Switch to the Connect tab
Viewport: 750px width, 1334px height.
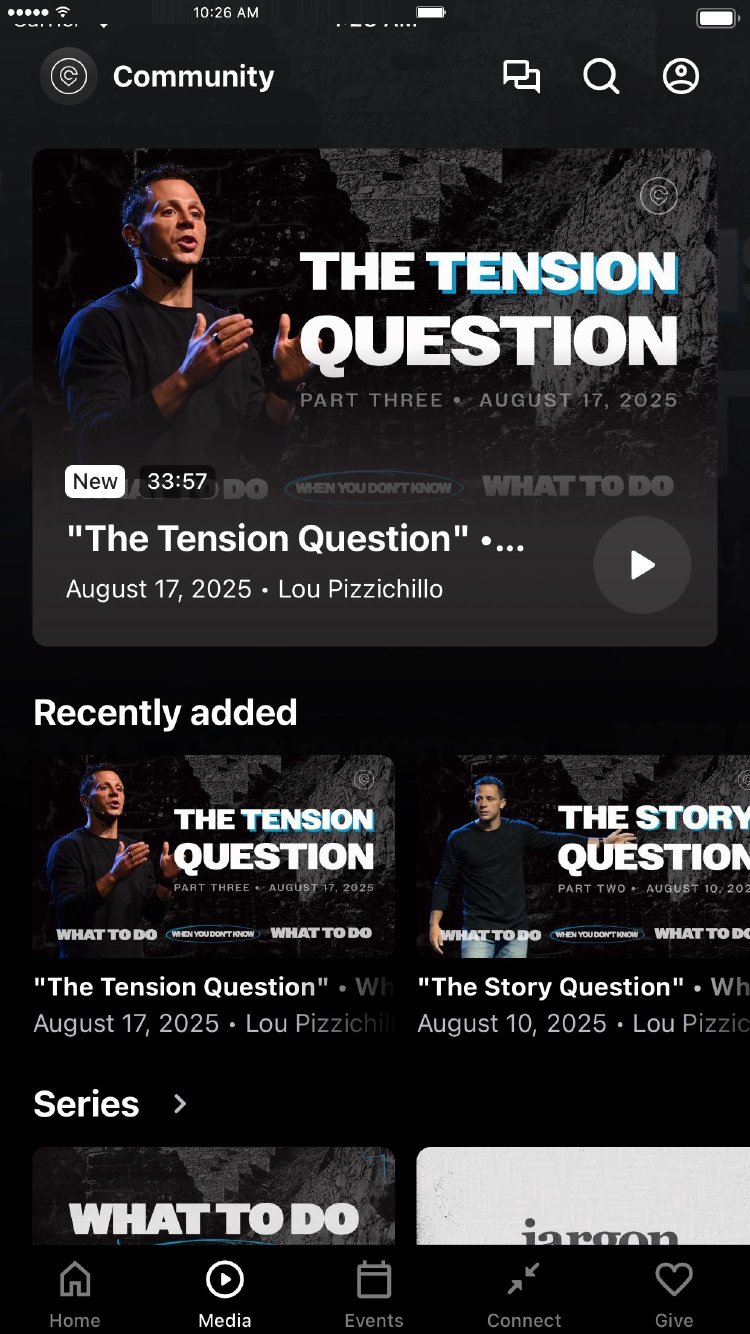click(524, 1294)
